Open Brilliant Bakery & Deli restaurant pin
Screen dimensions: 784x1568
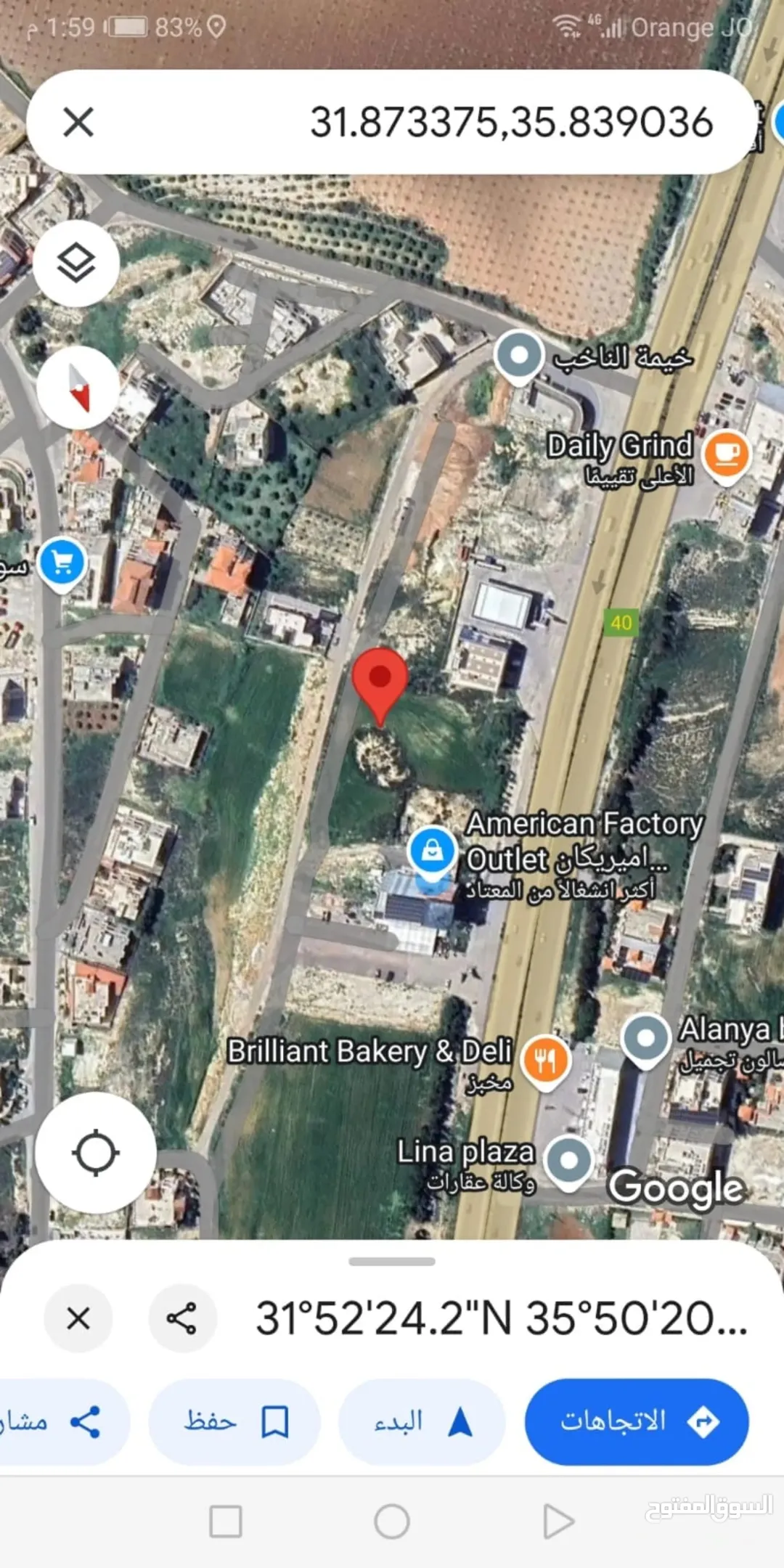[545, 1062]
